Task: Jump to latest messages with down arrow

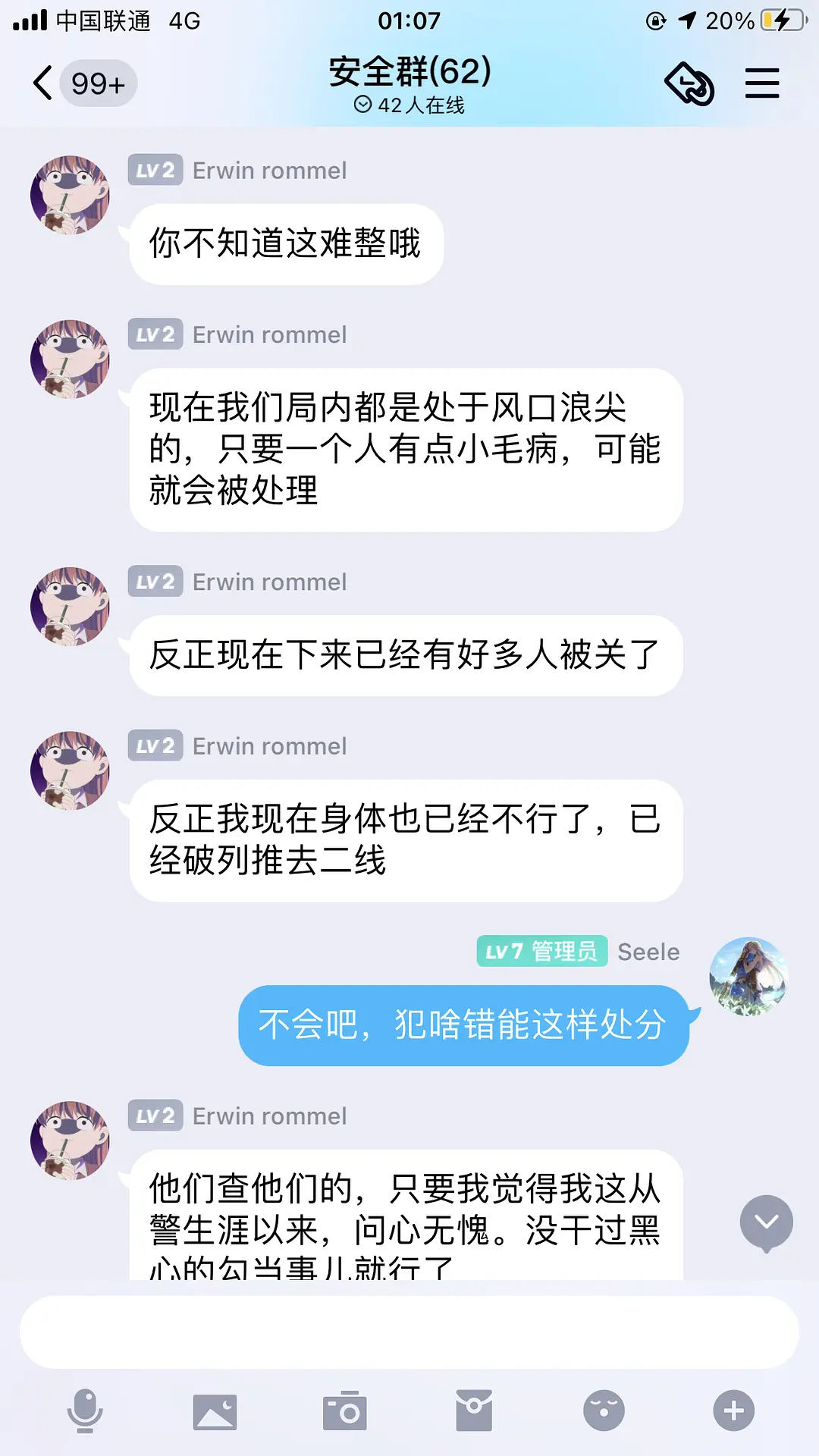Action: 766,1222
